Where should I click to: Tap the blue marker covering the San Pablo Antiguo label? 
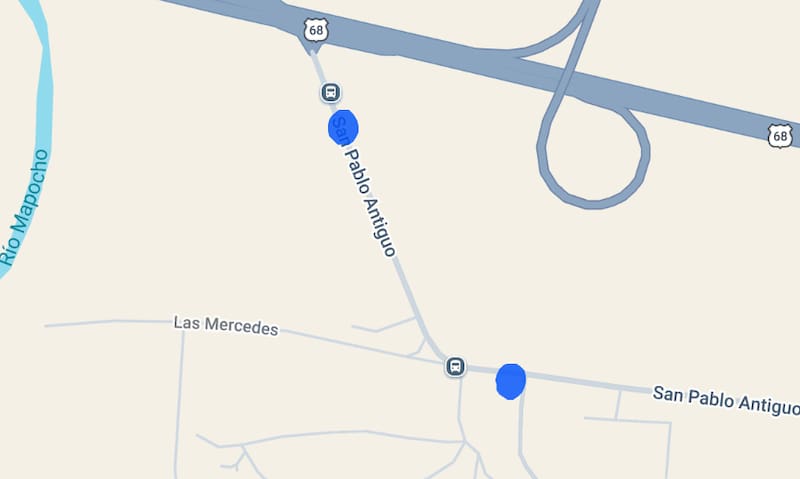pos(343,127)
